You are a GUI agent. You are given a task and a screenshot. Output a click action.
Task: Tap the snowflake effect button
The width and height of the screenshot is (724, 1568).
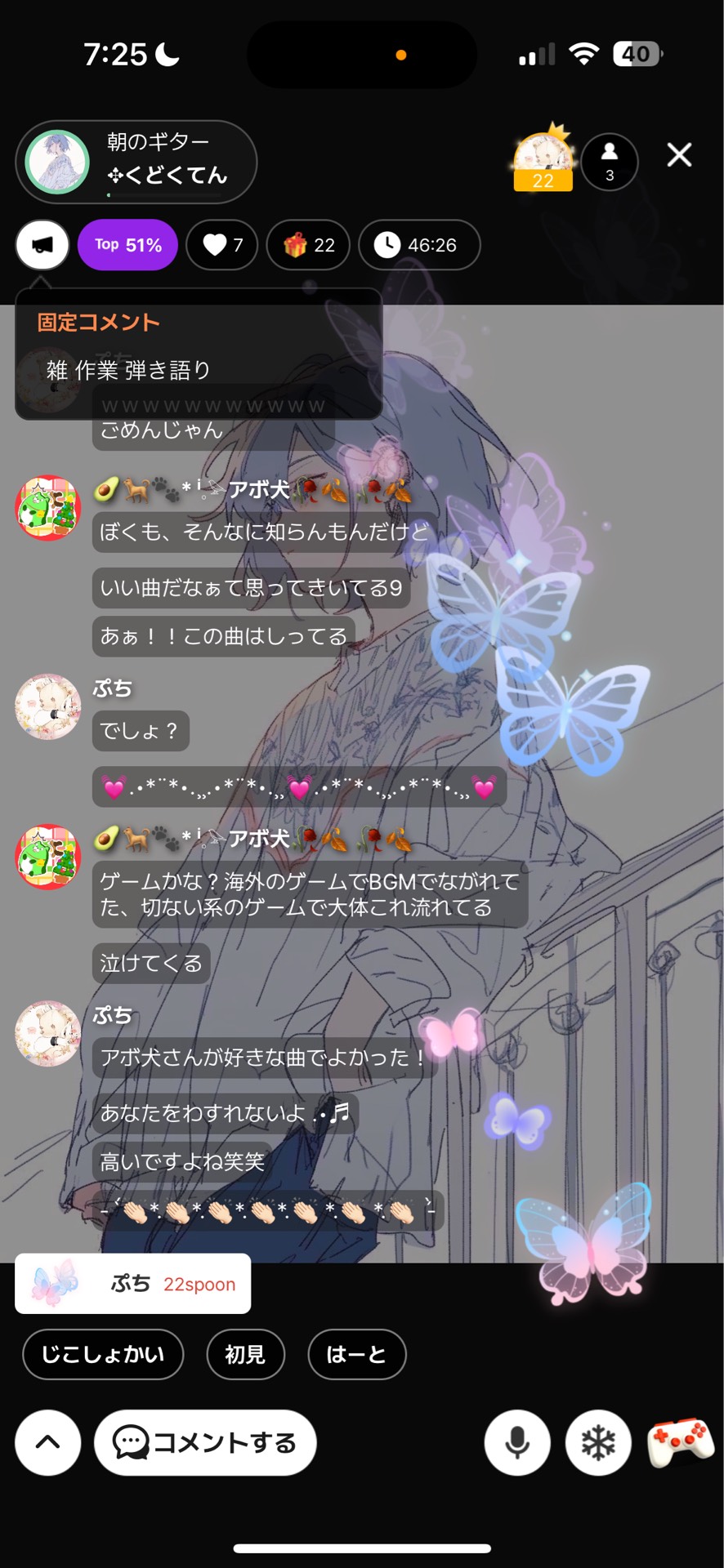[x=598, y=1442]
